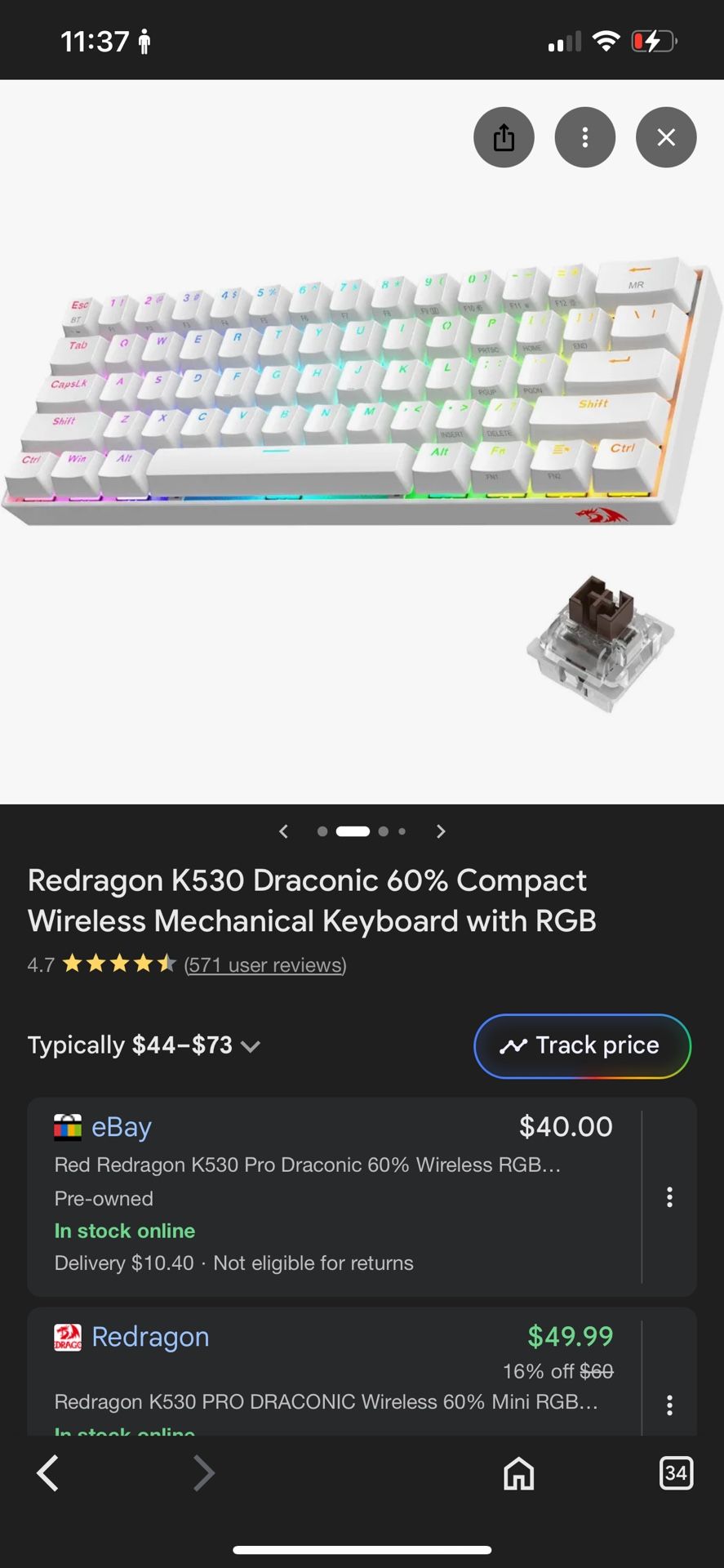
Task: Show the previous product image
Action: pyautogui.click(x=283, y=831)
